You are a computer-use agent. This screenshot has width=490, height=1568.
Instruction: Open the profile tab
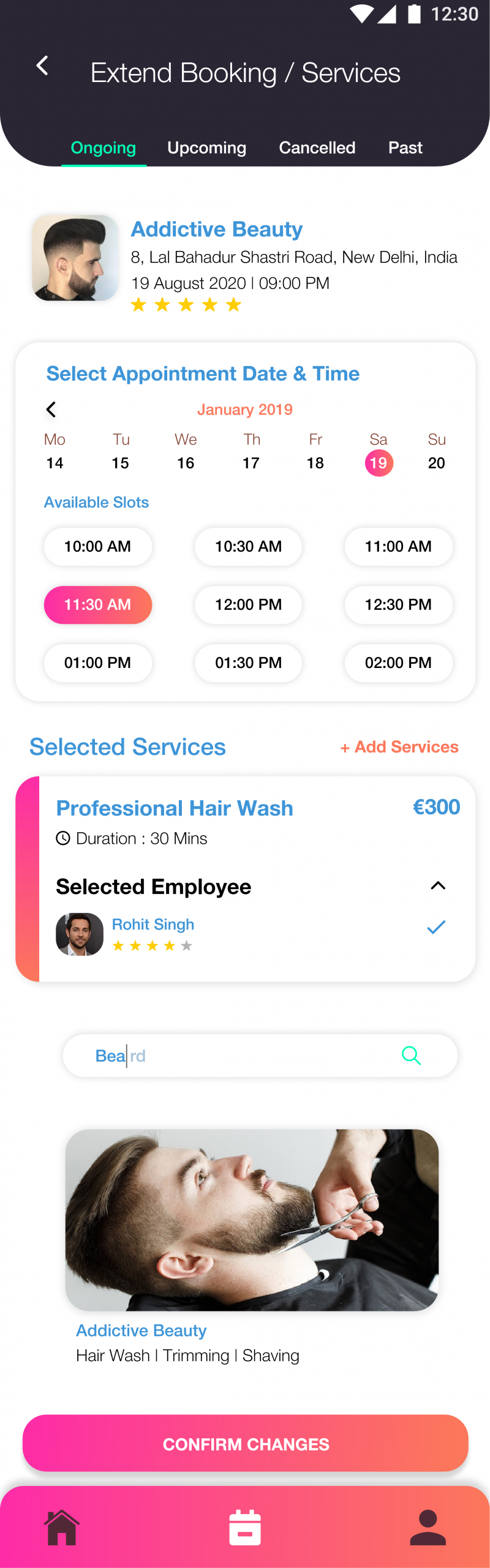[428, 1528]
